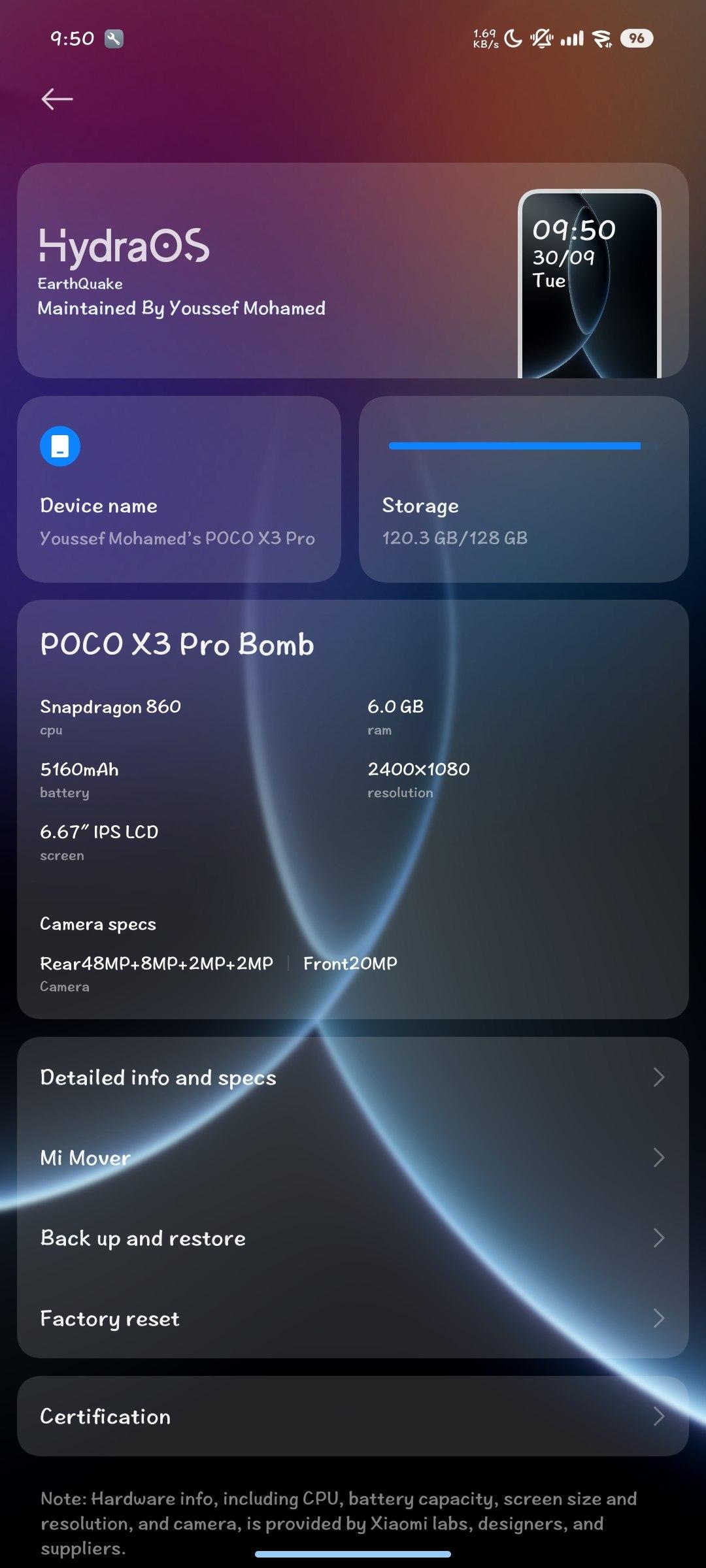Select Factory reset

coord(352,1318)
